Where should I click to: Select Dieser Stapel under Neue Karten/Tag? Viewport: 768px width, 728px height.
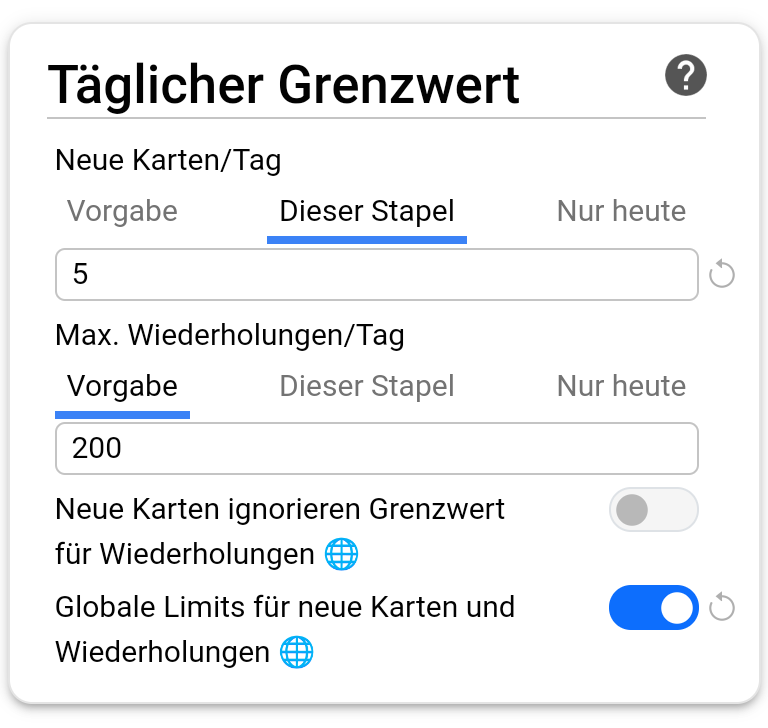(x=366, y=212)
